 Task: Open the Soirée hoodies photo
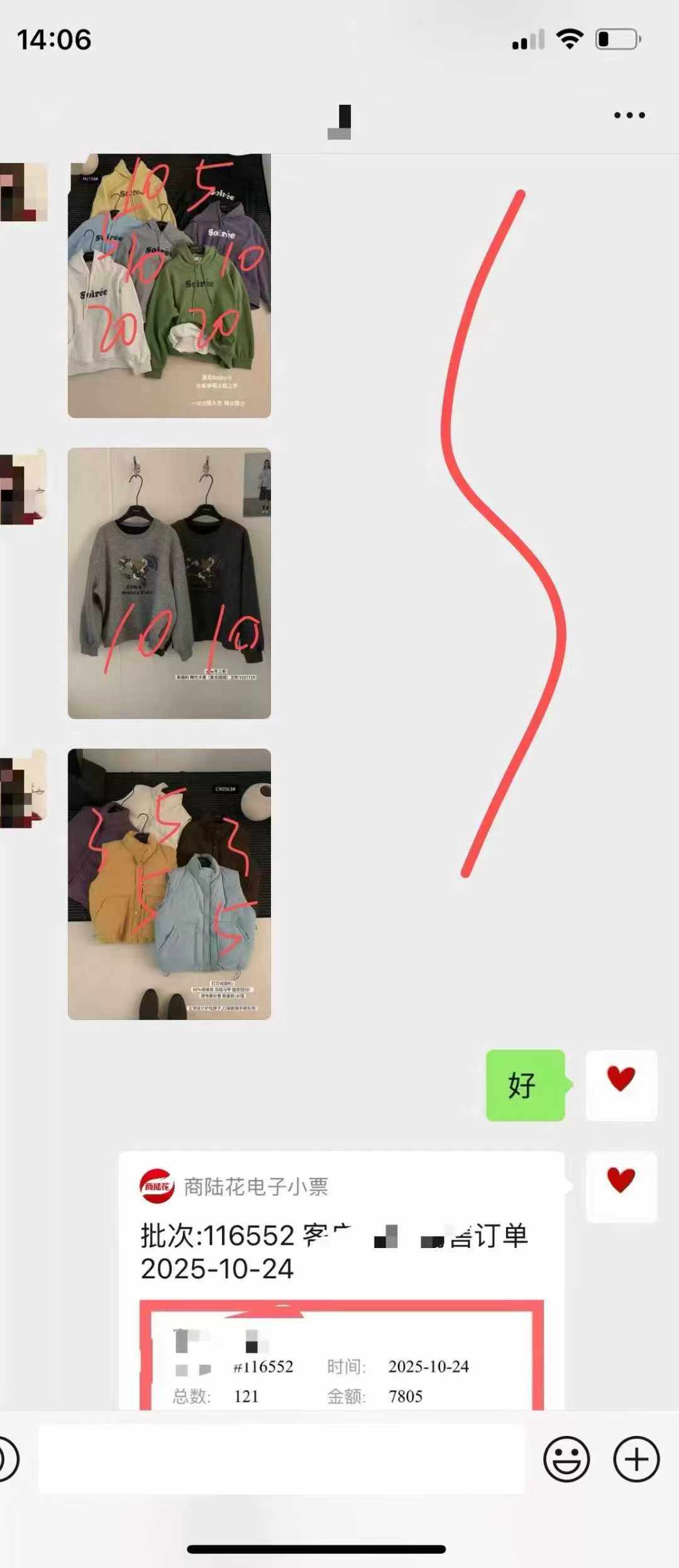tap(169, 286)
